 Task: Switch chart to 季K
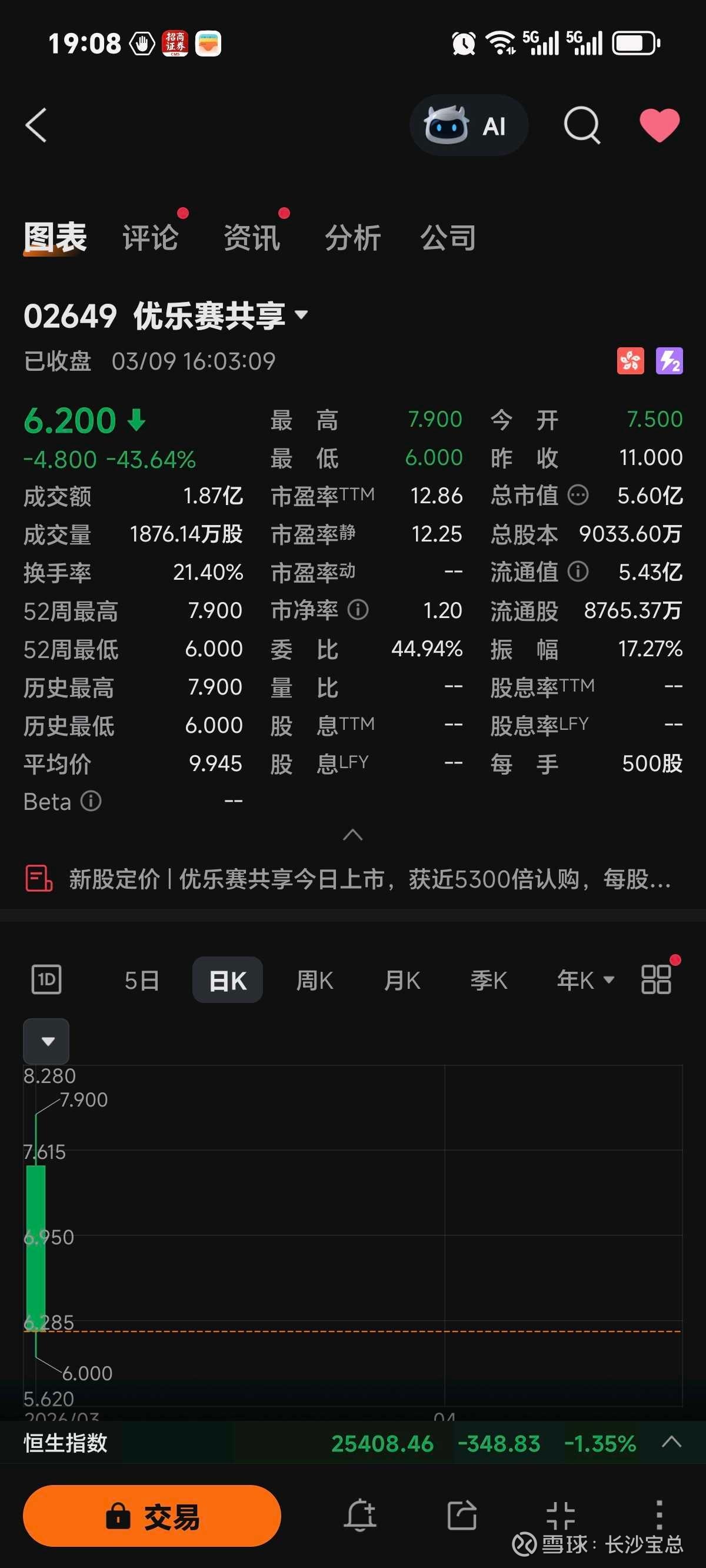click(489, 980)
